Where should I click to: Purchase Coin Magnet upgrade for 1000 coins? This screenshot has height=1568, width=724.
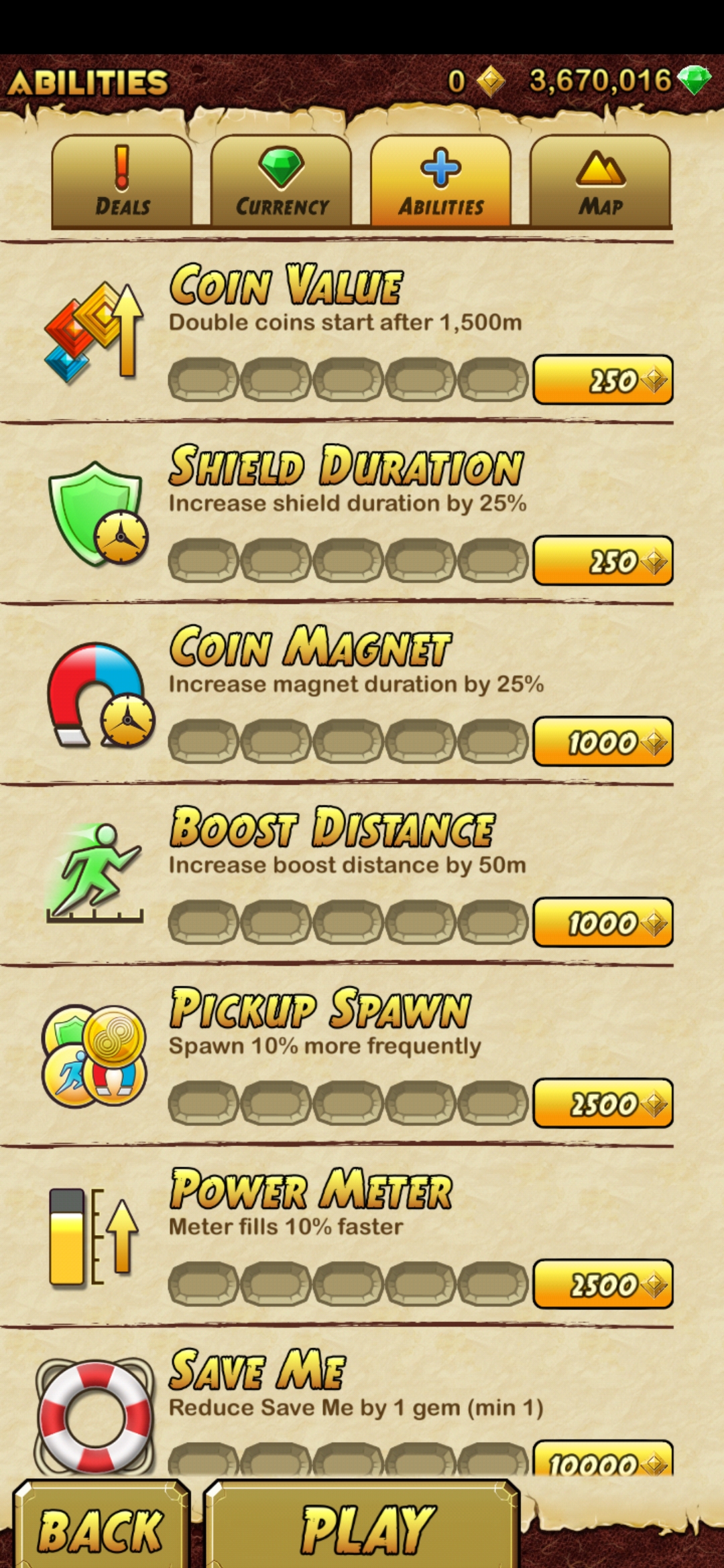(603, 742)
